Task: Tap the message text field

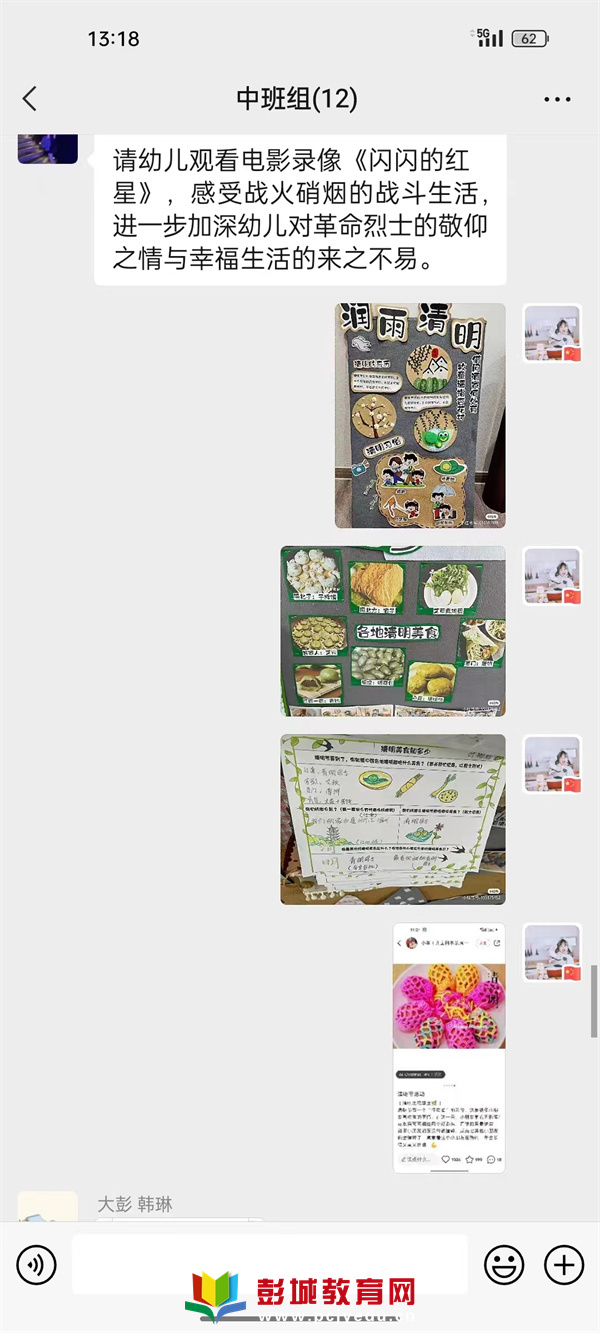Action: click(270, 1264)
